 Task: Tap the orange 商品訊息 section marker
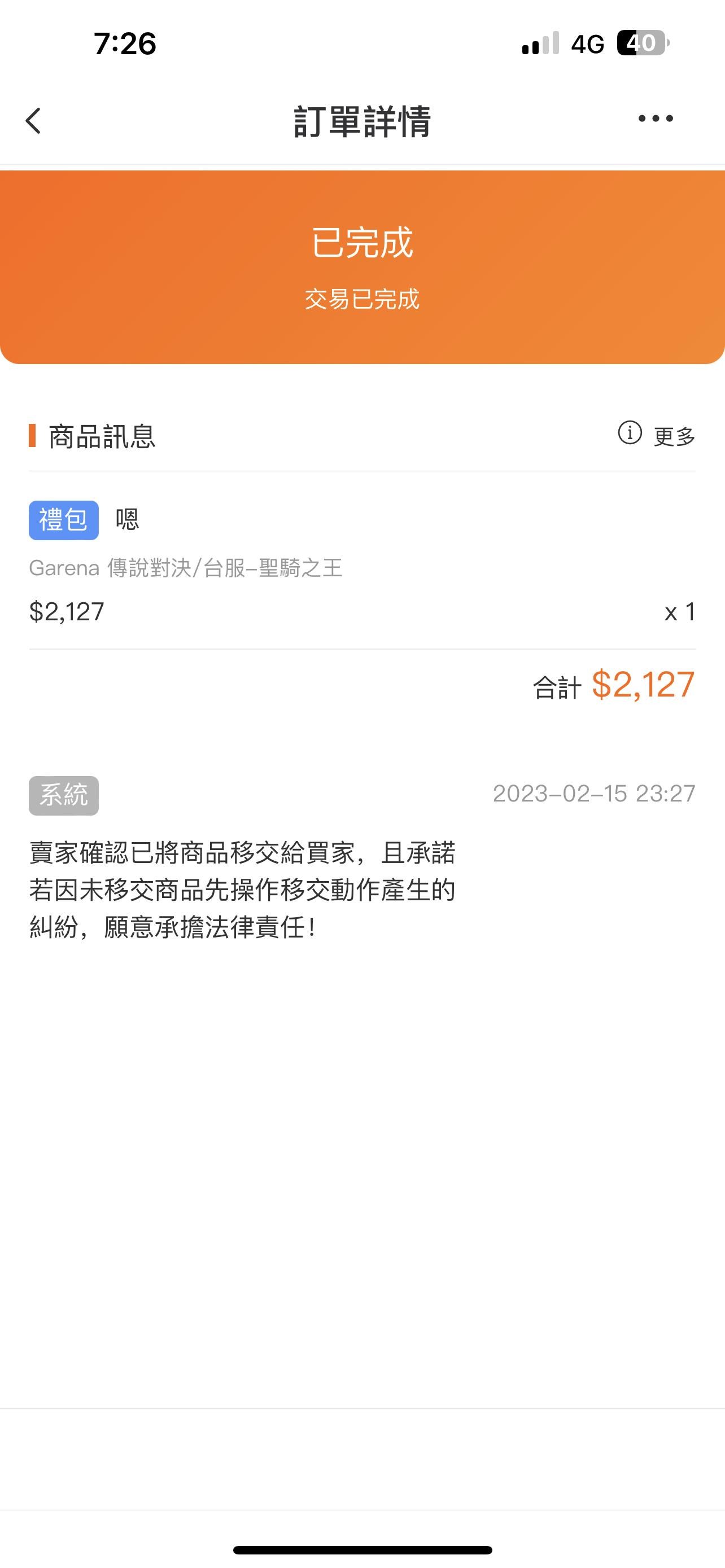click(33, 436)
